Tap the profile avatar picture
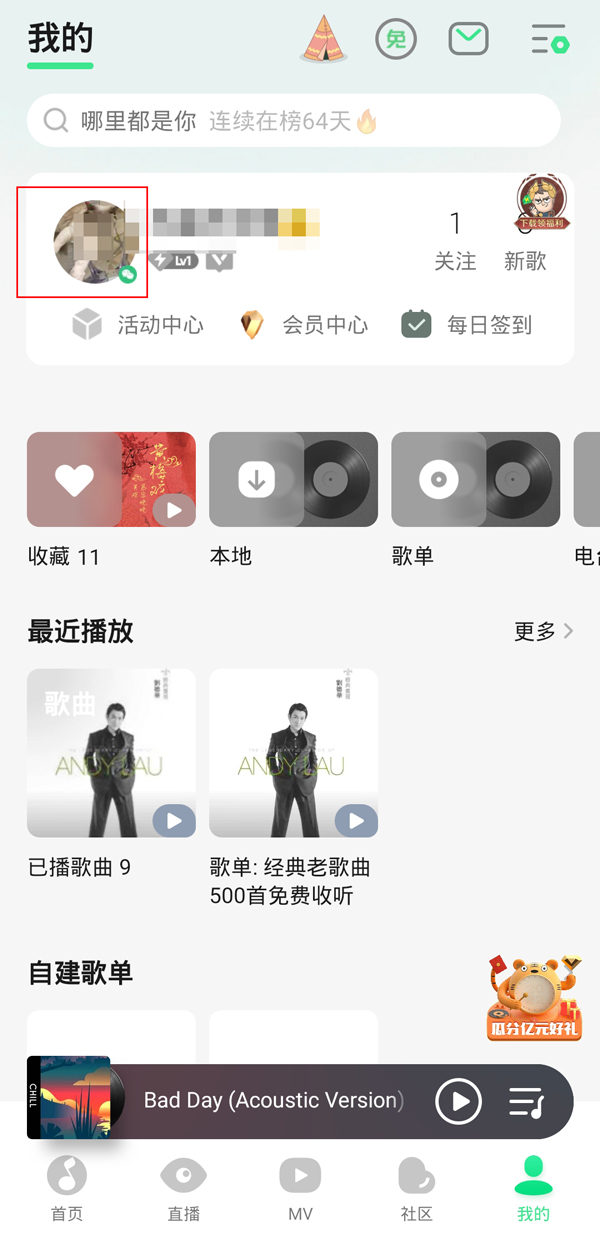 pyautogui.click(x=94, y=240)
